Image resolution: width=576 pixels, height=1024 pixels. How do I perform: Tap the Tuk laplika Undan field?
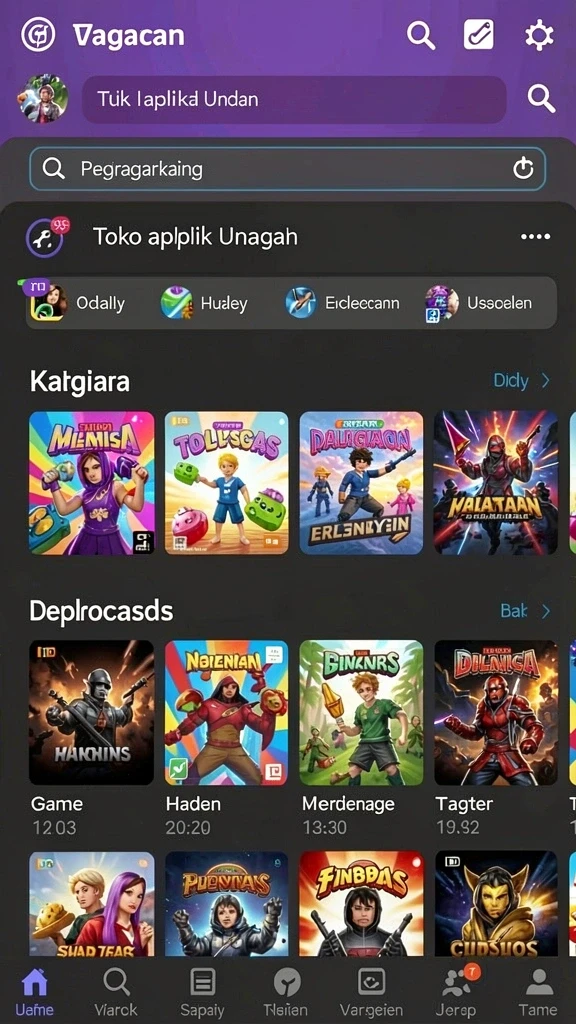pos(294,99)
